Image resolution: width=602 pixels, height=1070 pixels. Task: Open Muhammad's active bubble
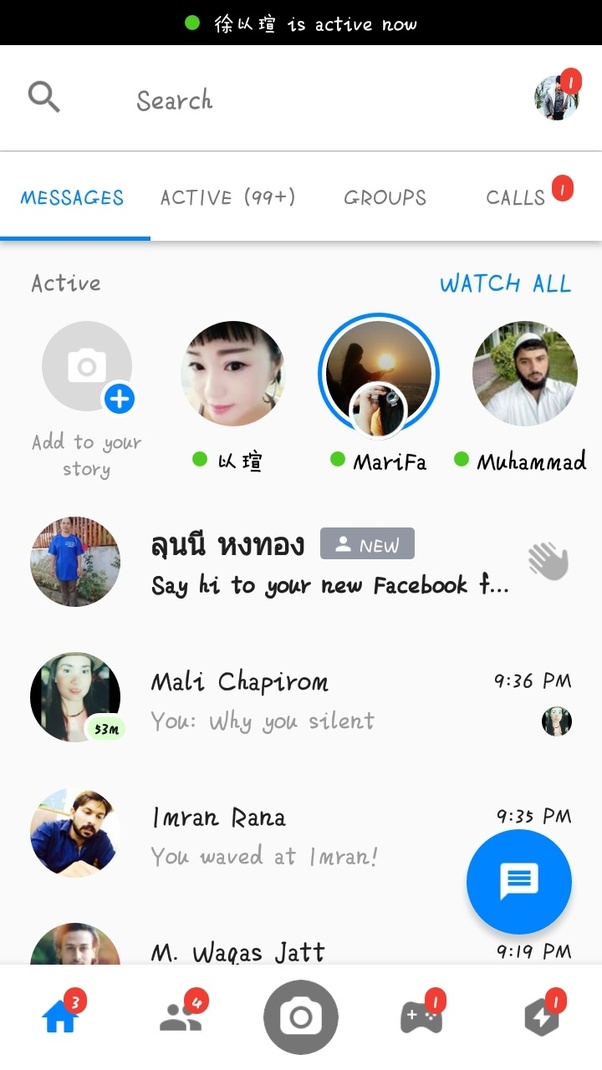524,373
